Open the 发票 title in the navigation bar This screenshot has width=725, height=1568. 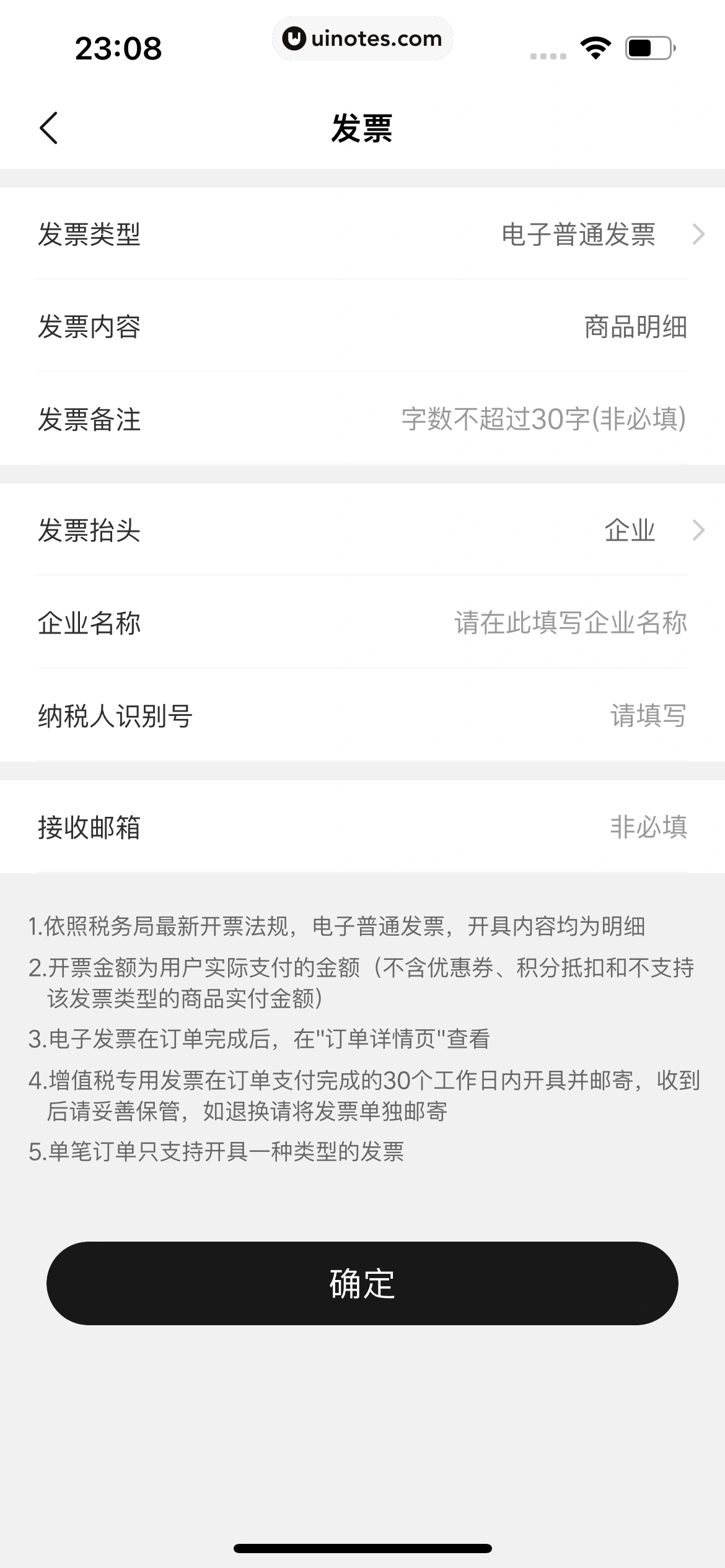362,128
